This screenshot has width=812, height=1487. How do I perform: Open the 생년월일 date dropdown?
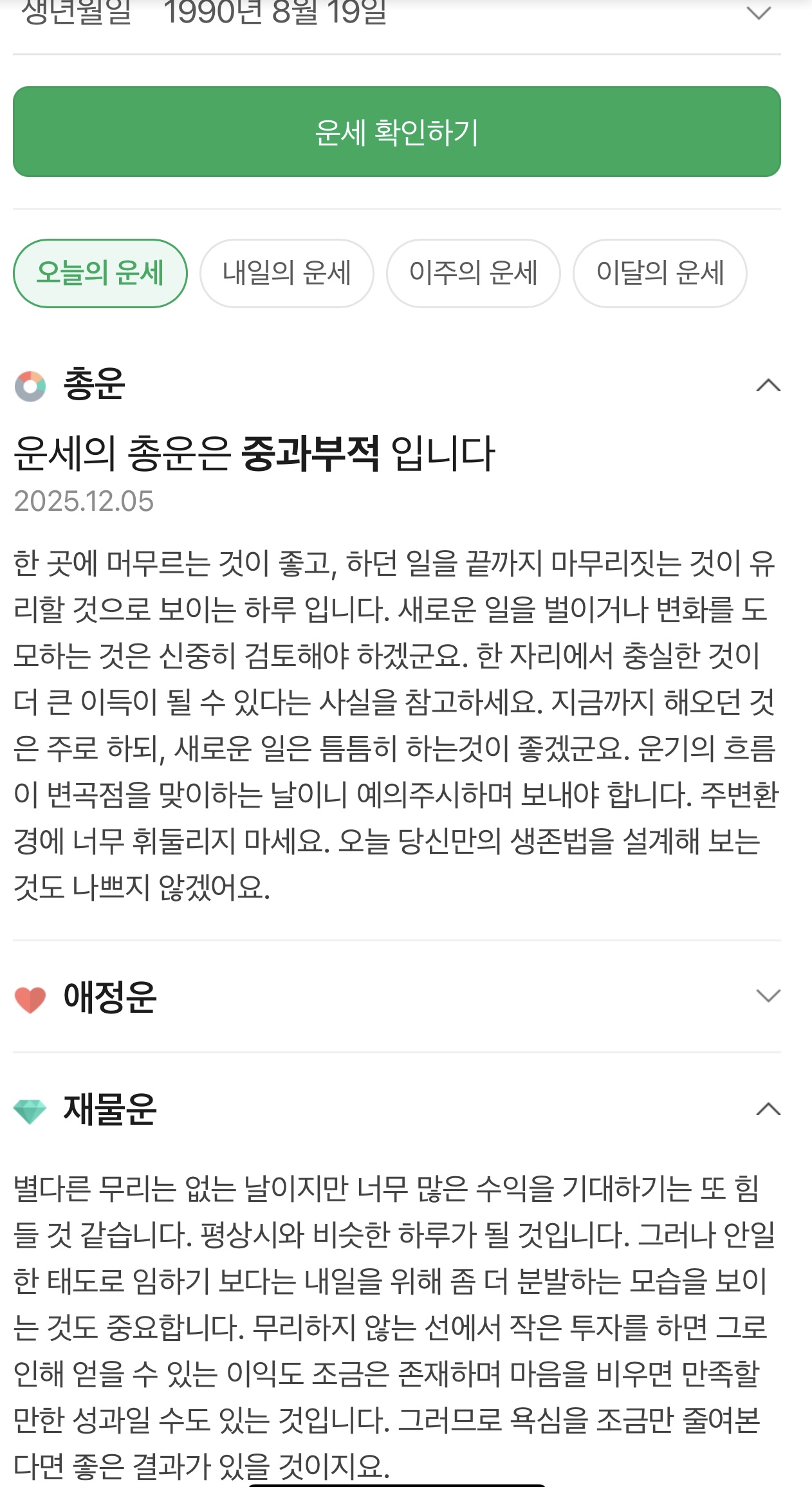[x=759, y=13]
